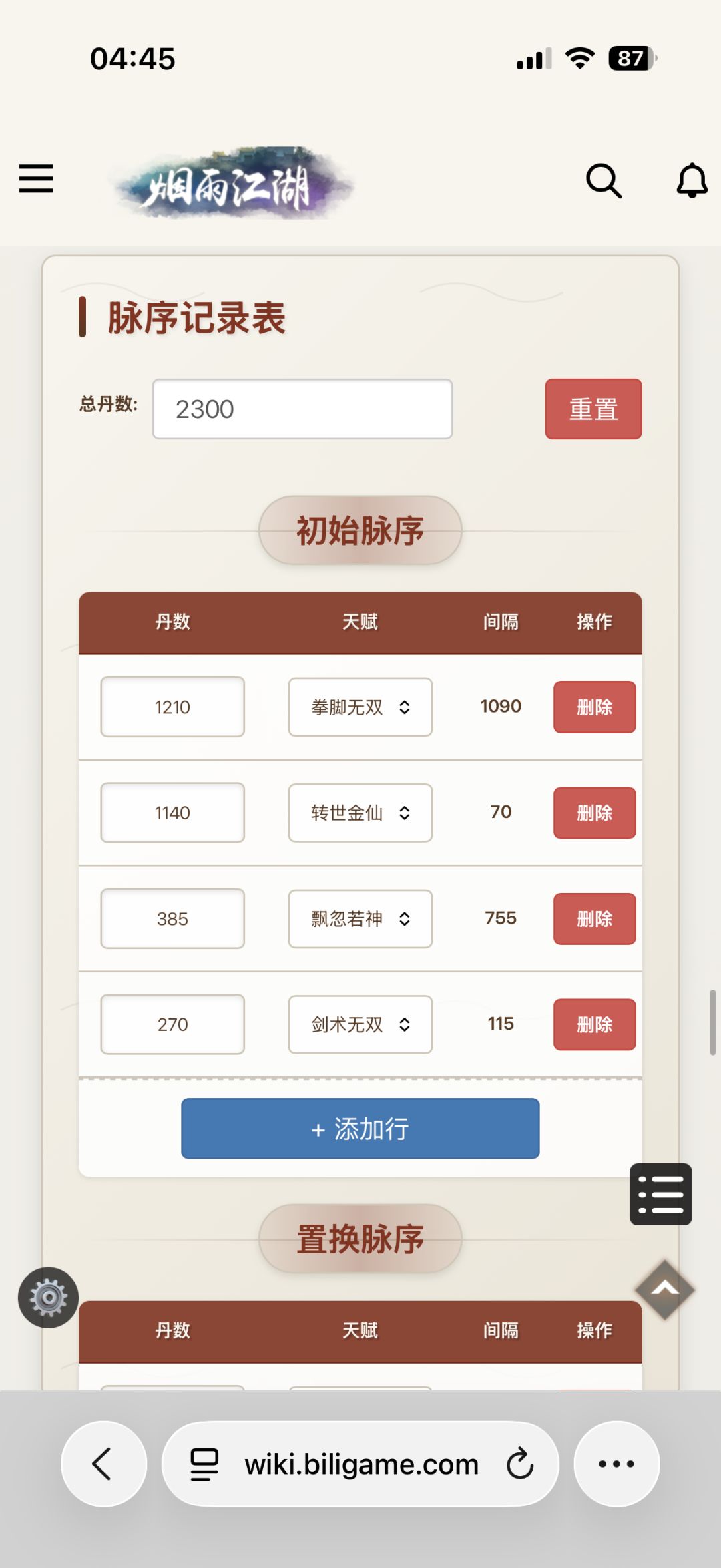
Task: Open the hamburger drawer menu
Action: click(x=36, y=179)
